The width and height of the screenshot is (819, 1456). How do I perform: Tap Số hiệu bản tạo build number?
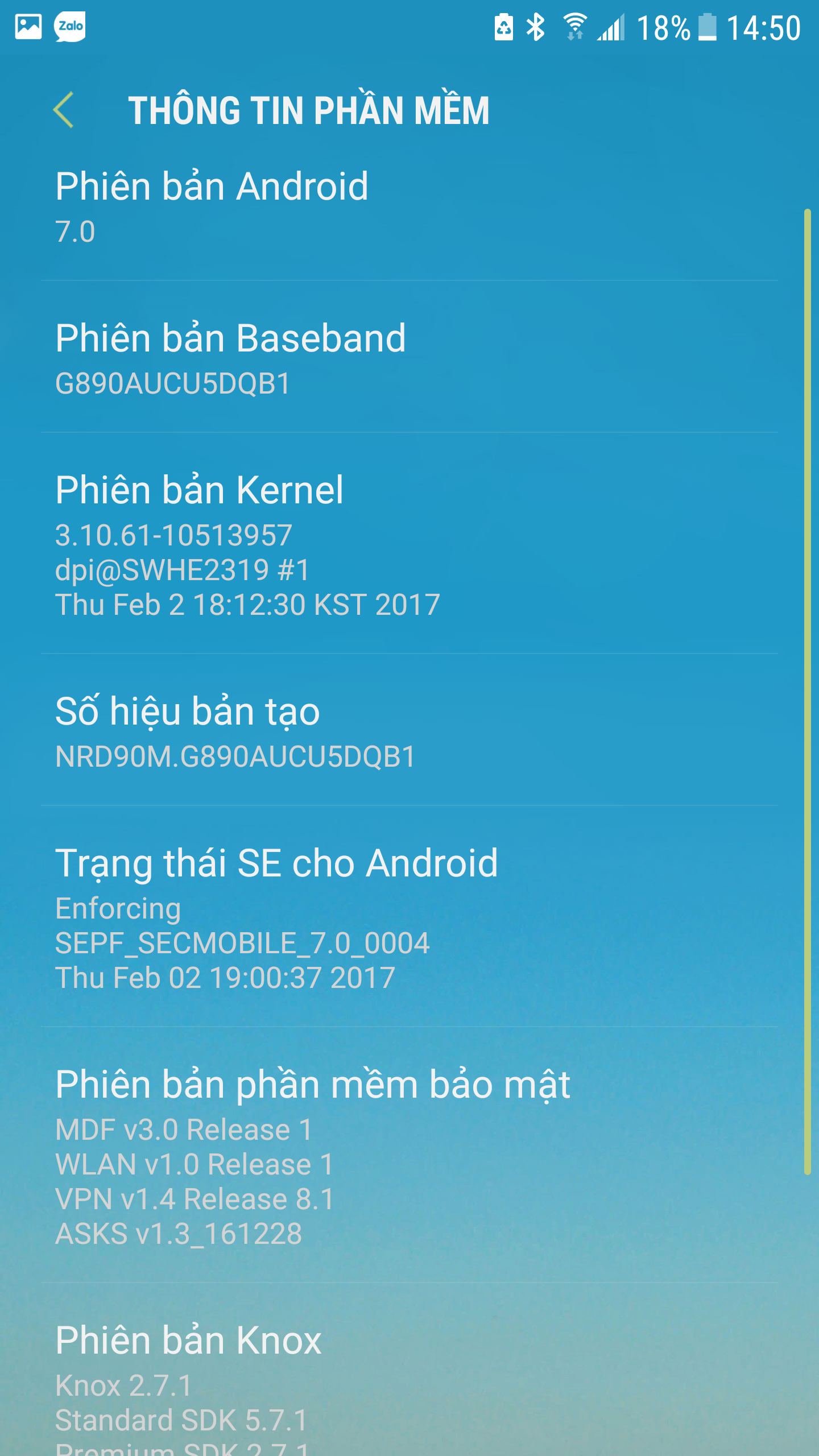click(409, 730)
